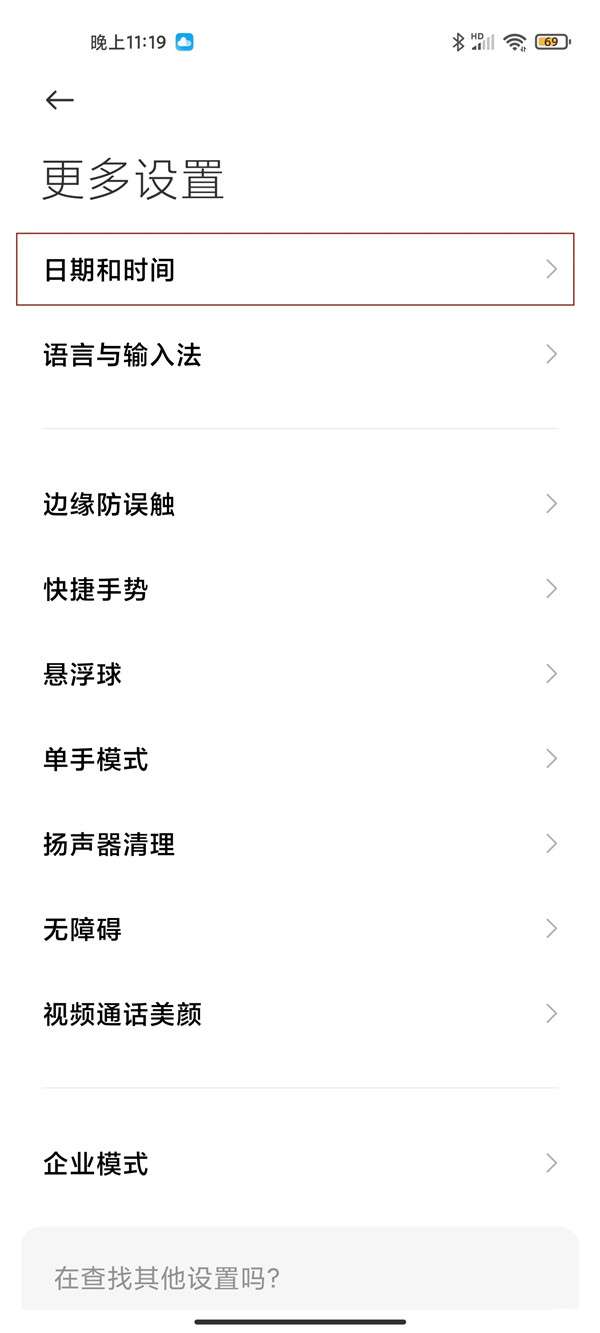Open 日期和时间 settings
The width and height of the screenshot is (600, 1333).
pyautogui.click(x=296, y=270)
